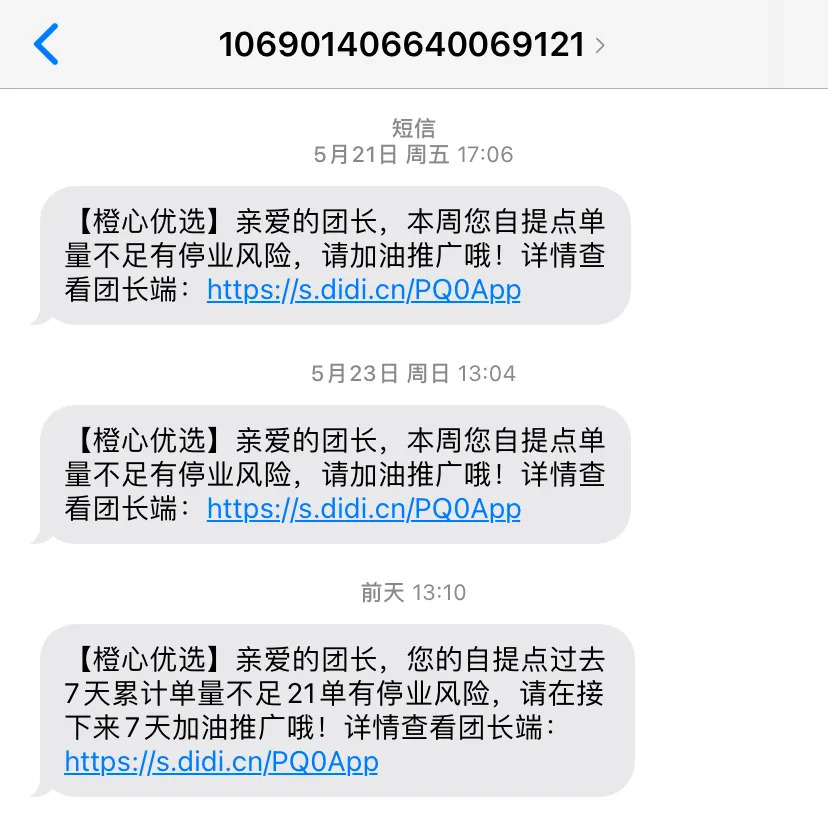Go back to the message list
The width and height of the screenshot is (828, 830).
[46, 44]
